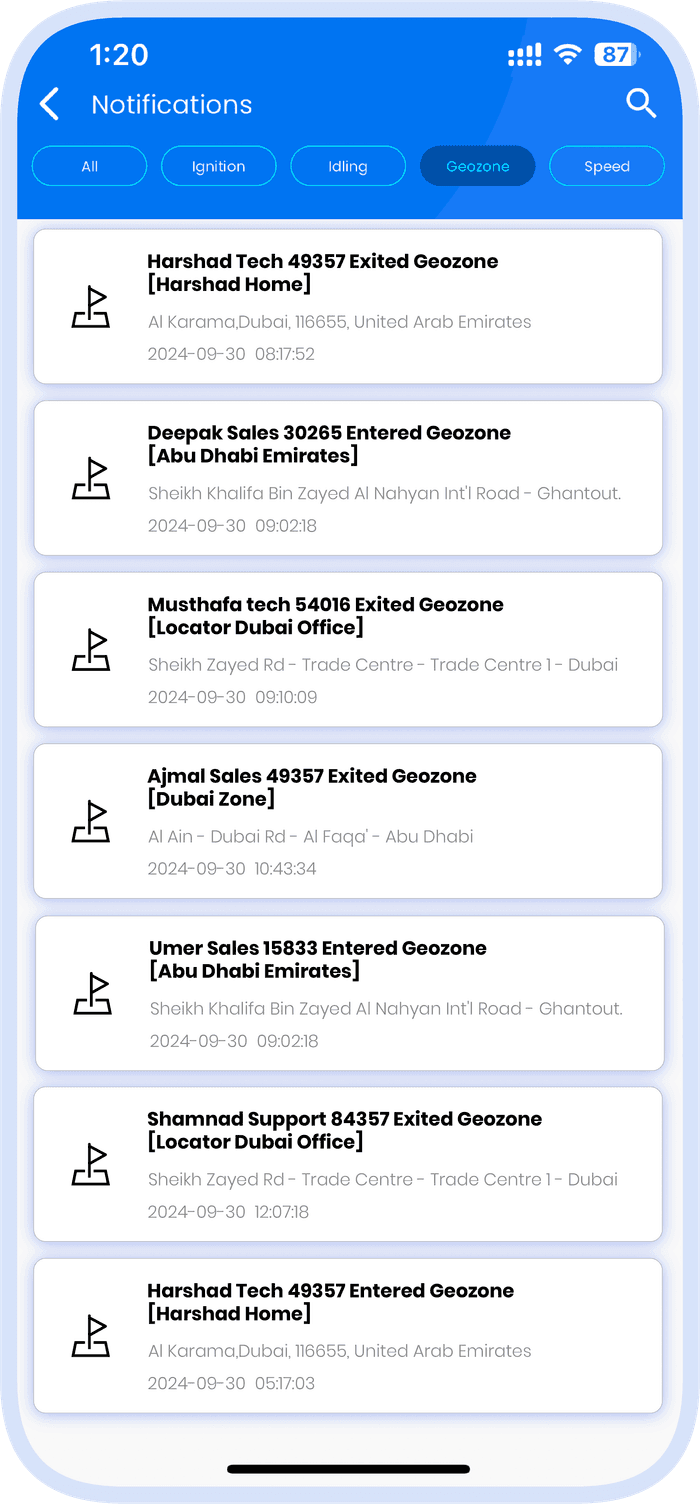
Task: Go back from the Notifications screen
Action: coord(49,104)
